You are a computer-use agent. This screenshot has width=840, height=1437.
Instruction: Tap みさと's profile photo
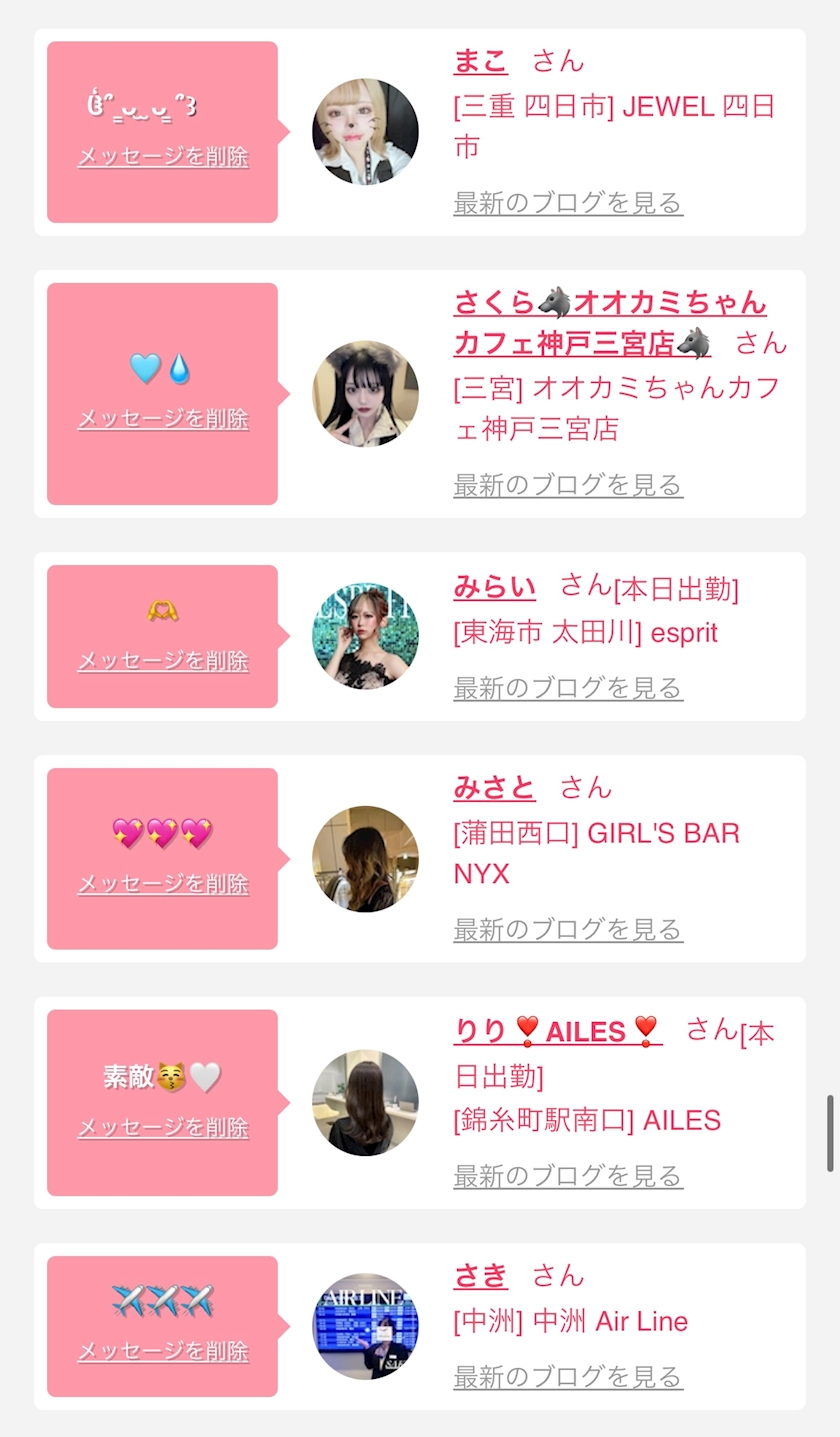tap(365, 859)
